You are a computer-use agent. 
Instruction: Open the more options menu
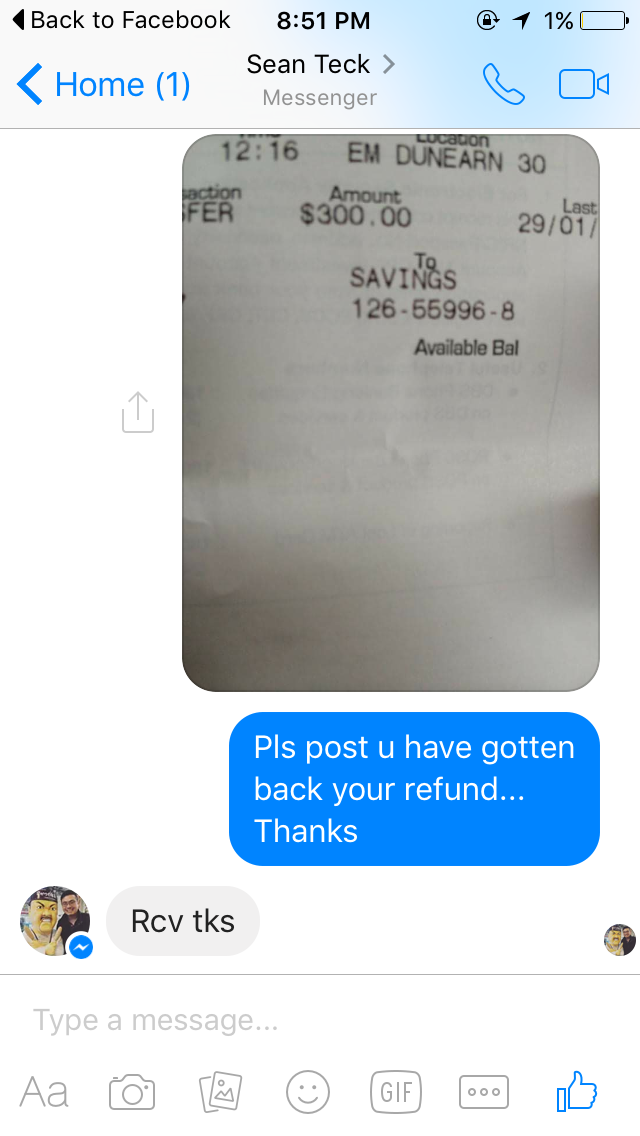pyautogui.click(x=484, y=1092)
